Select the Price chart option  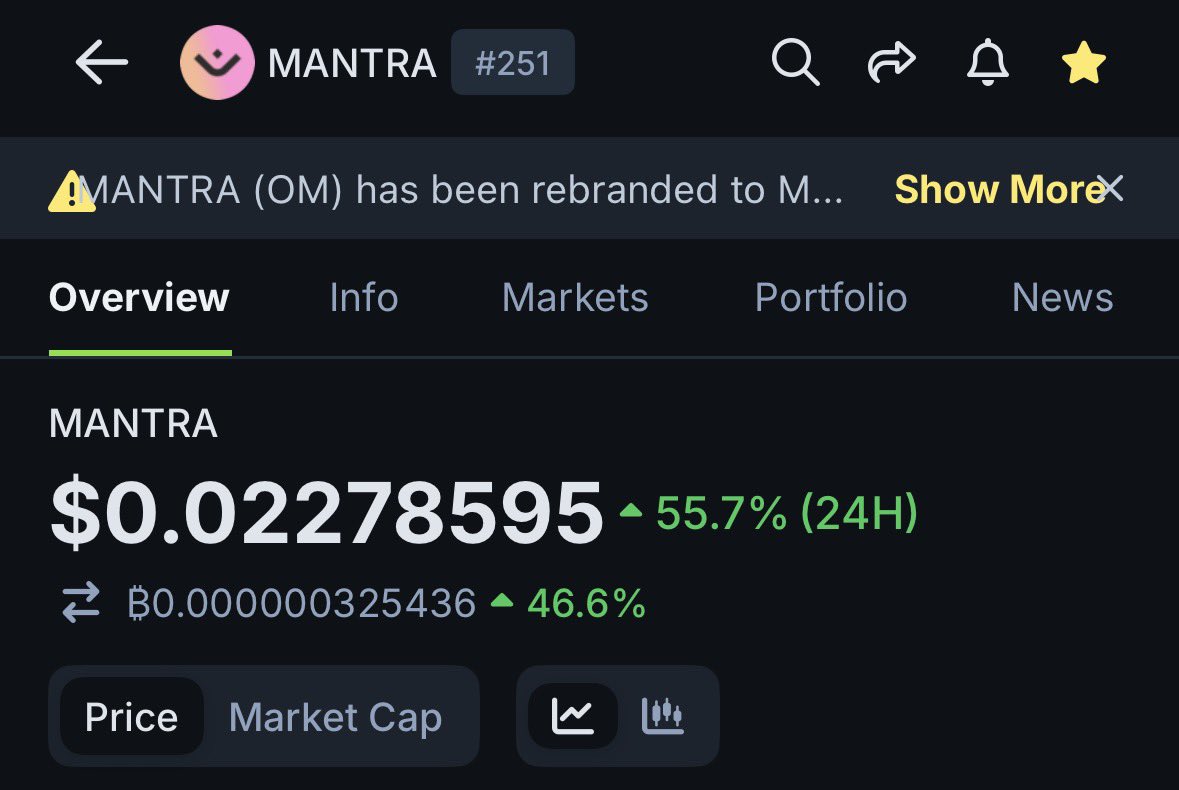point(132,717)
